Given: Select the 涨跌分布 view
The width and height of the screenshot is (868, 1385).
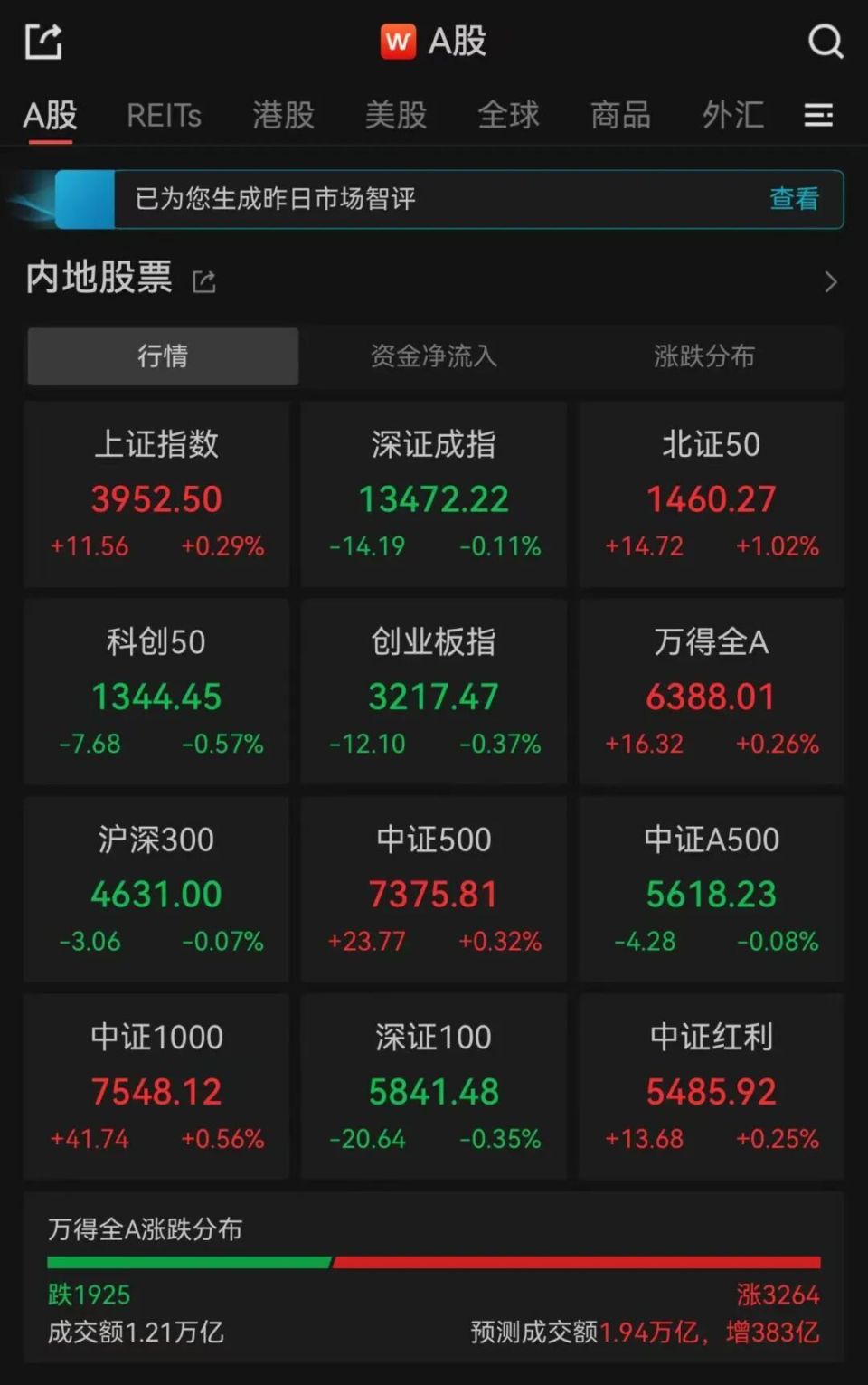Looking at the screenshot, I should 704,356.
